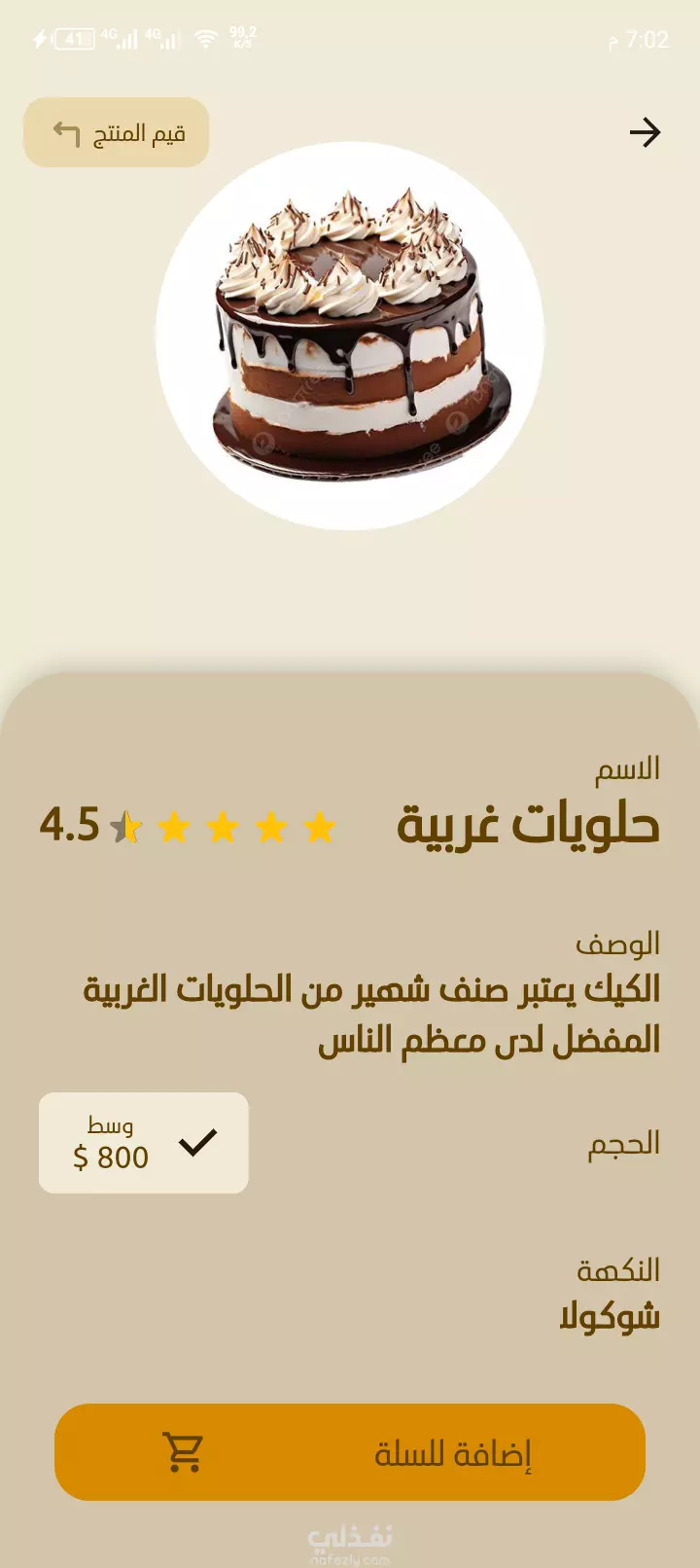This screenshot has height=1568, width=700.
Task: Add the cake with إضافة للسلة
Action: coord(350,1452)
